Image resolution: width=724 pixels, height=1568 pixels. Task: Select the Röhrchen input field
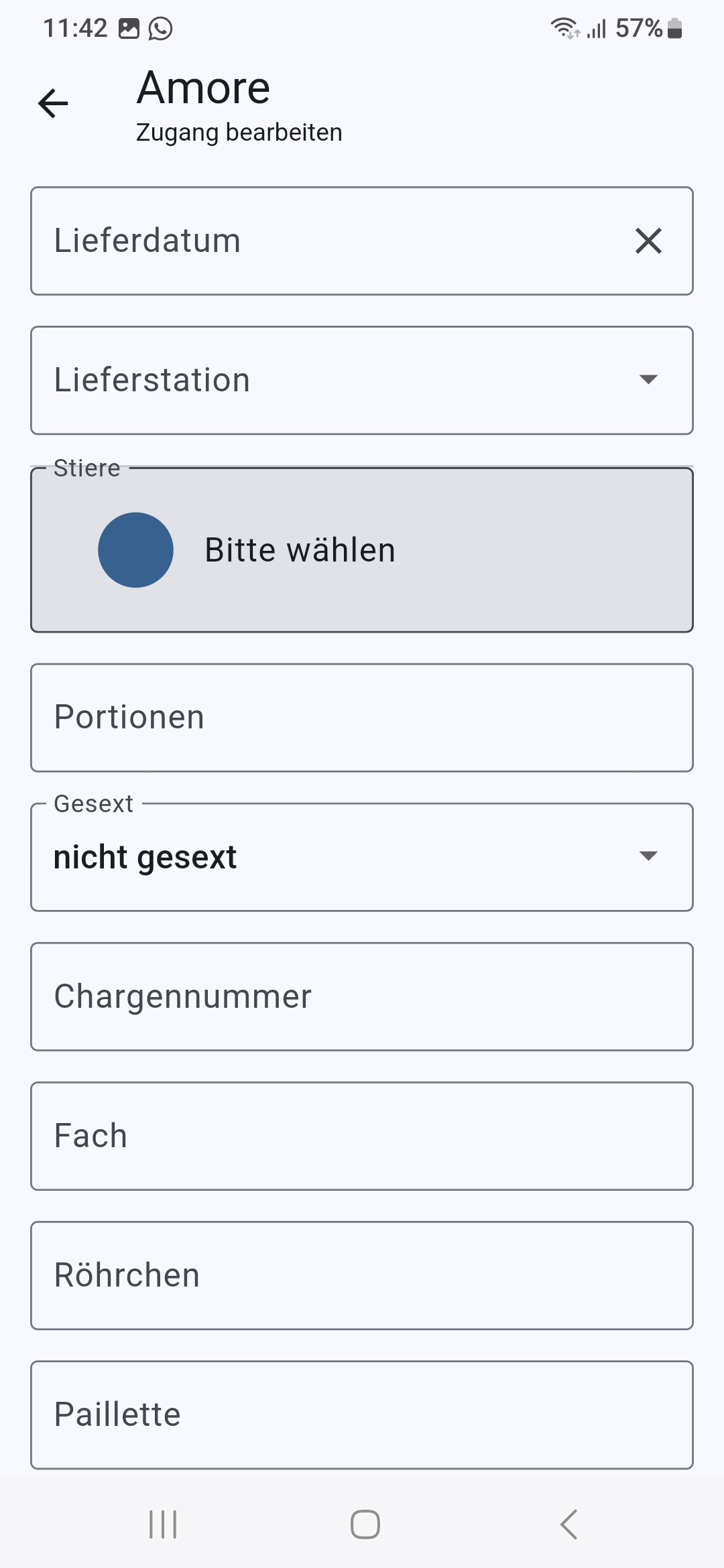pos(362,1275)
